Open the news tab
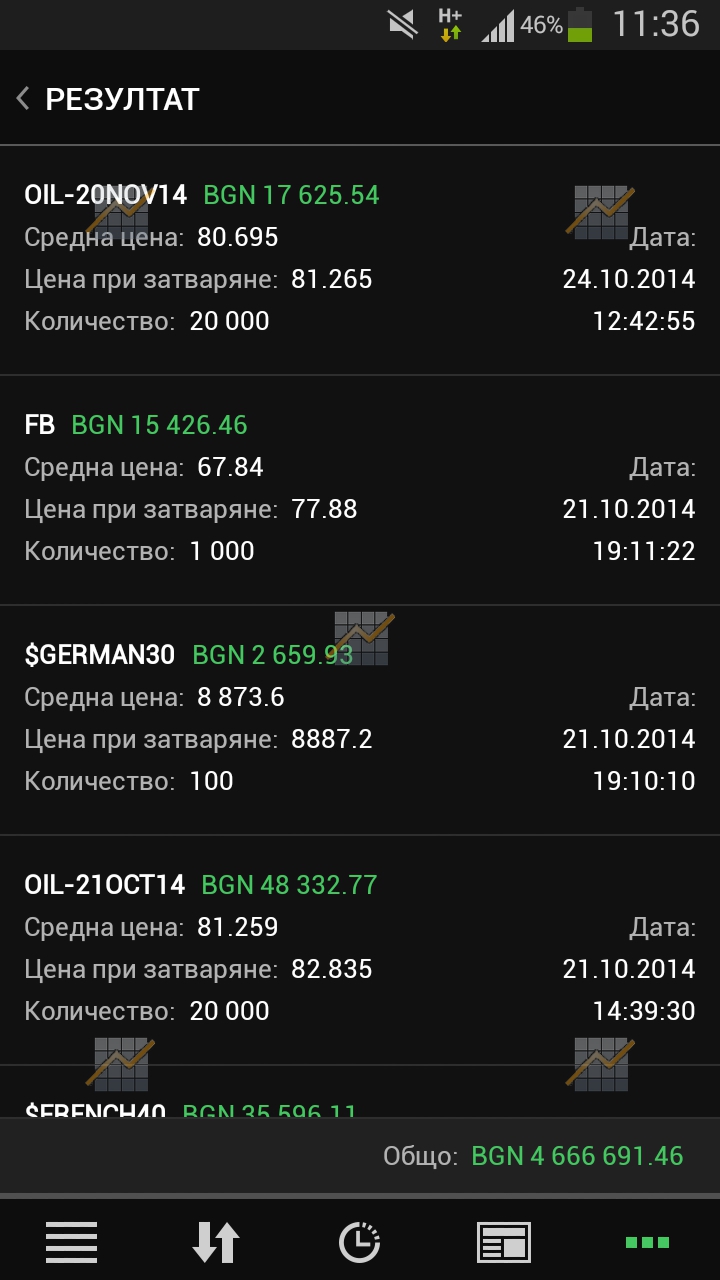 point(504,1242)
